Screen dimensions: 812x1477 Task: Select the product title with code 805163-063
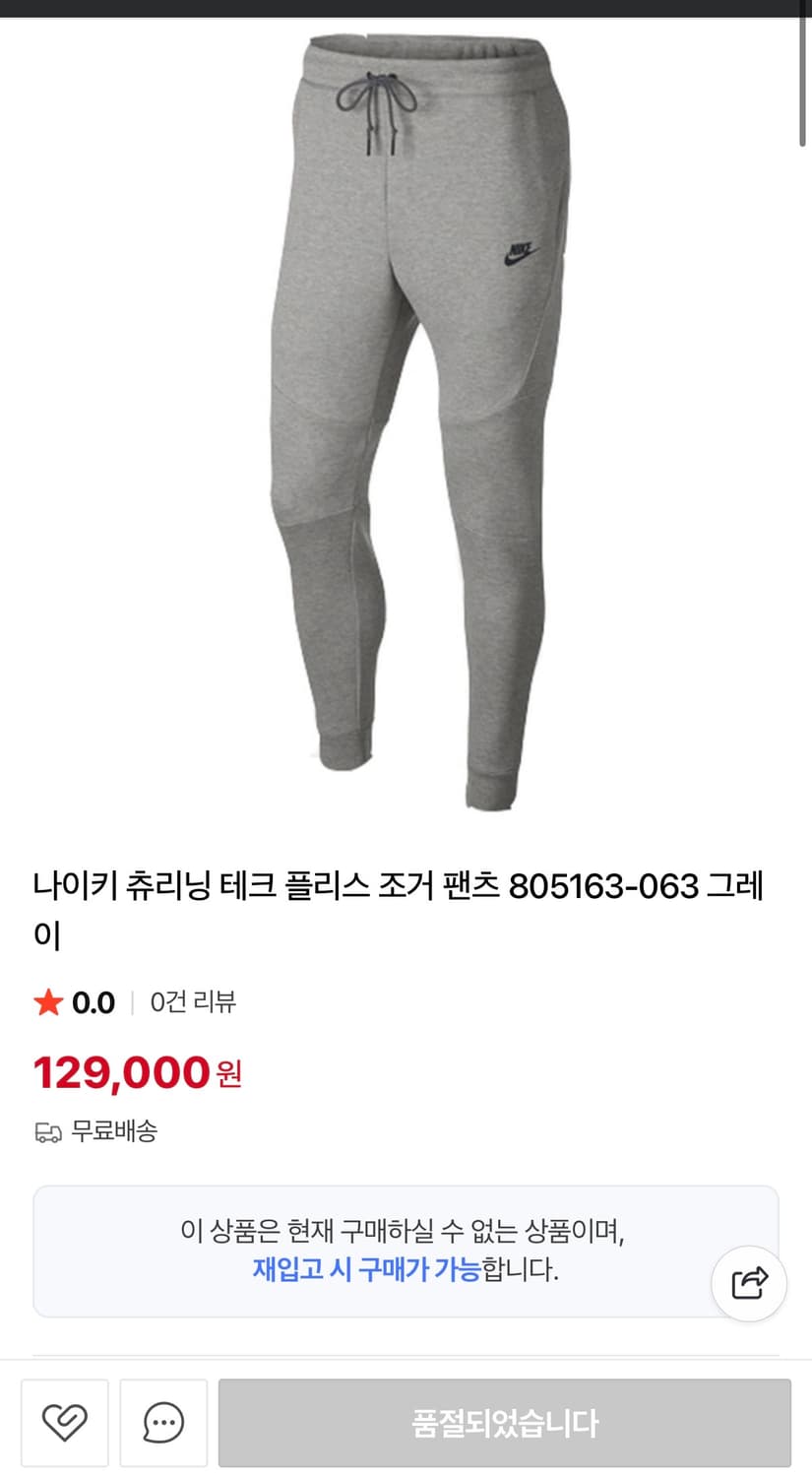[406, 908]
